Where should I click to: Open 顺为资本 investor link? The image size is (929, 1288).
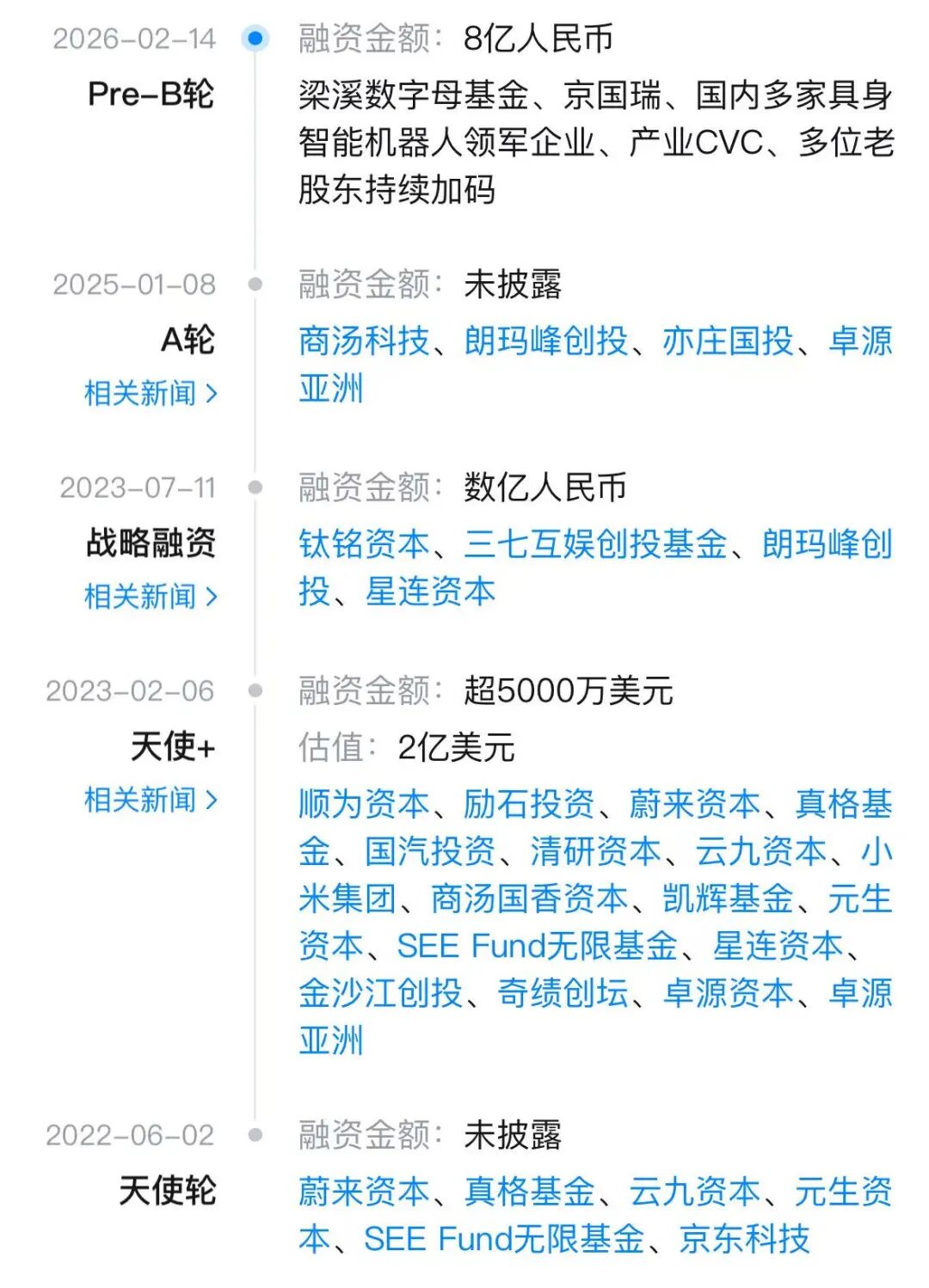tap(364, 805)
